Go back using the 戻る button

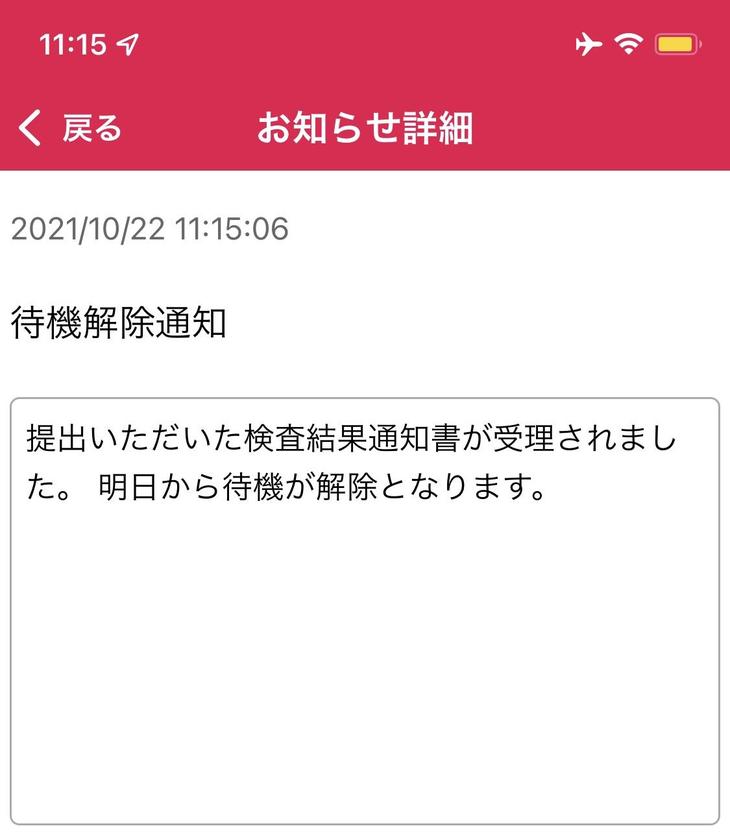(x=70, y=129)
